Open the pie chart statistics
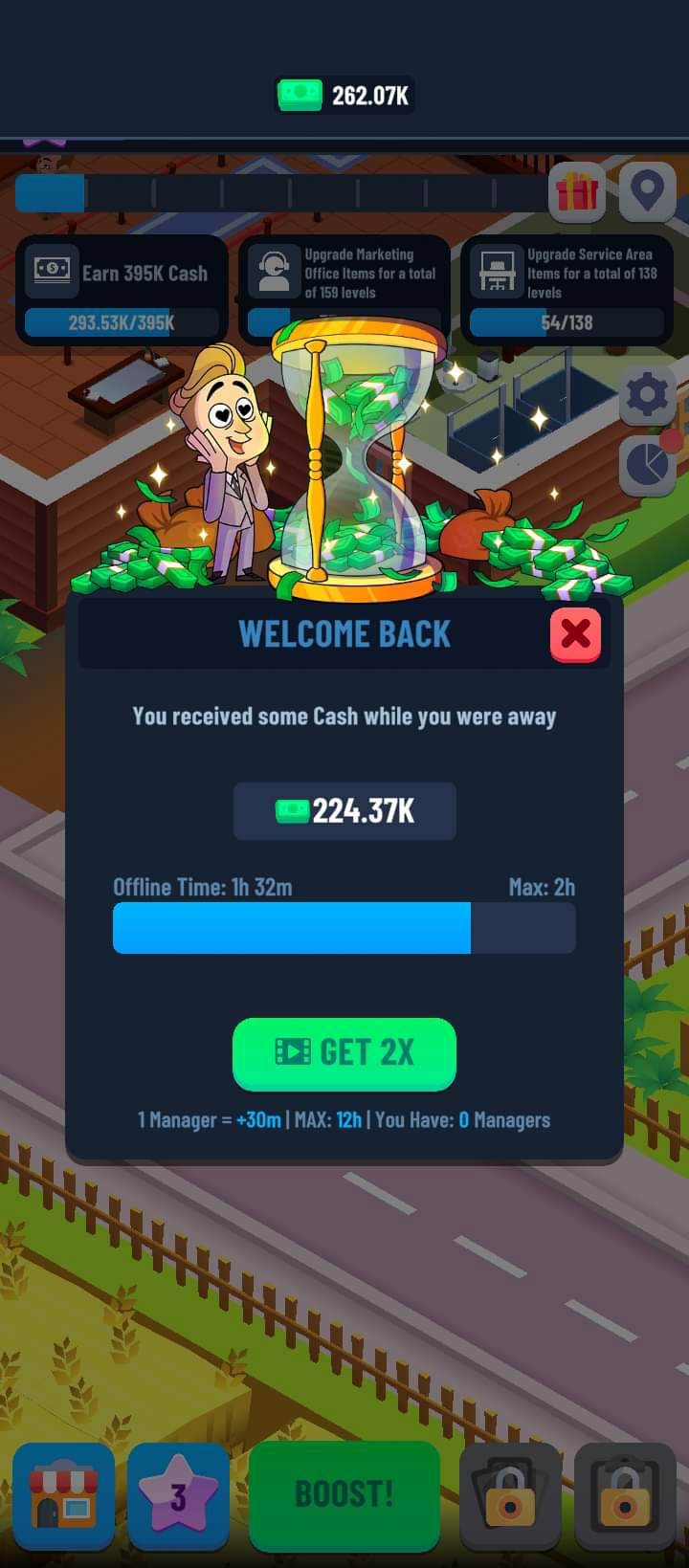The height and width of the screenshot is (1568, 689). [x=648, y=466]
